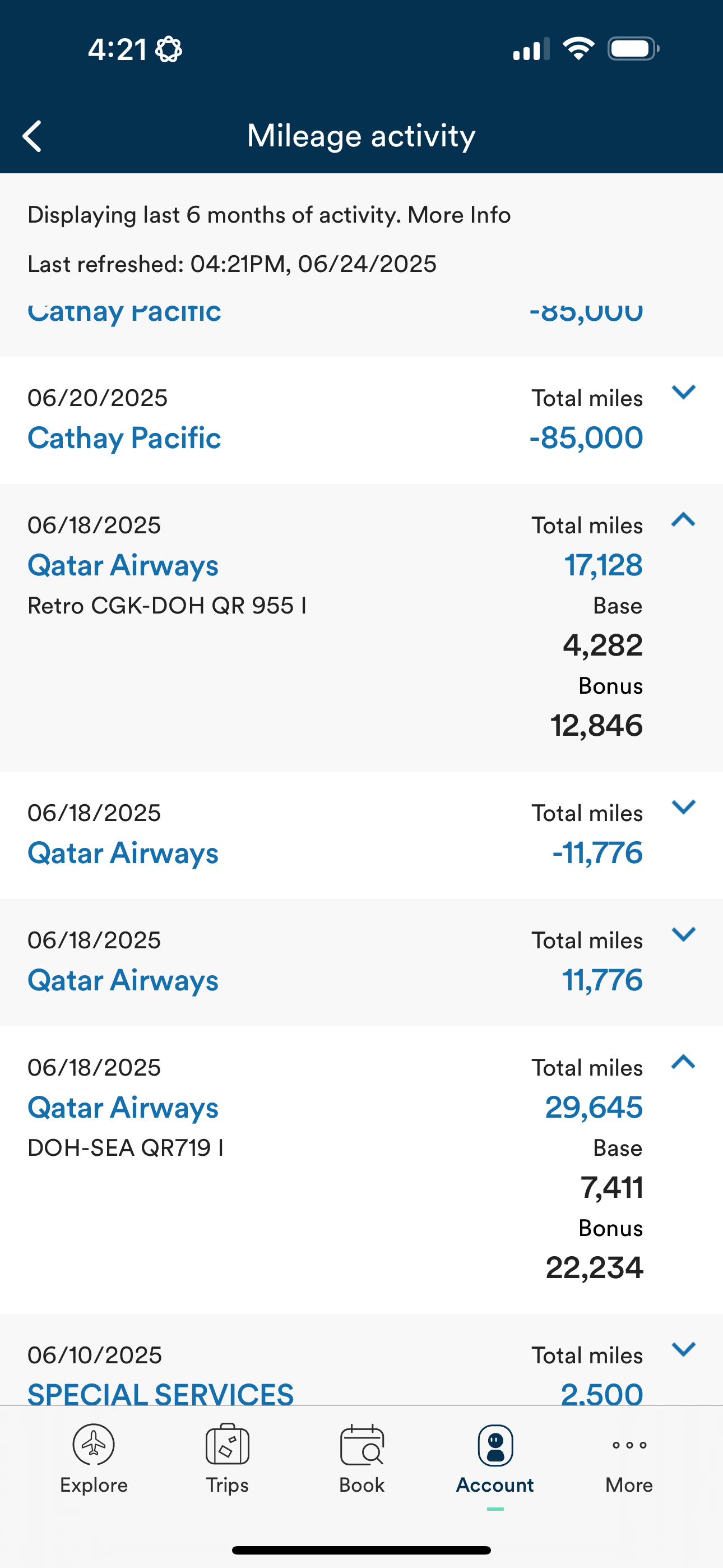Expand the Qatar Airways 11,776 miles entry

pyautogui.click(x=683, y=934)
